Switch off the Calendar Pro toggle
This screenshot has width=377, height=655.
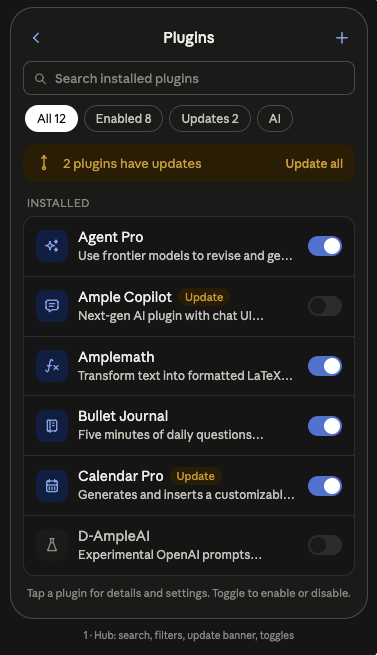click(x=325, y=486)
